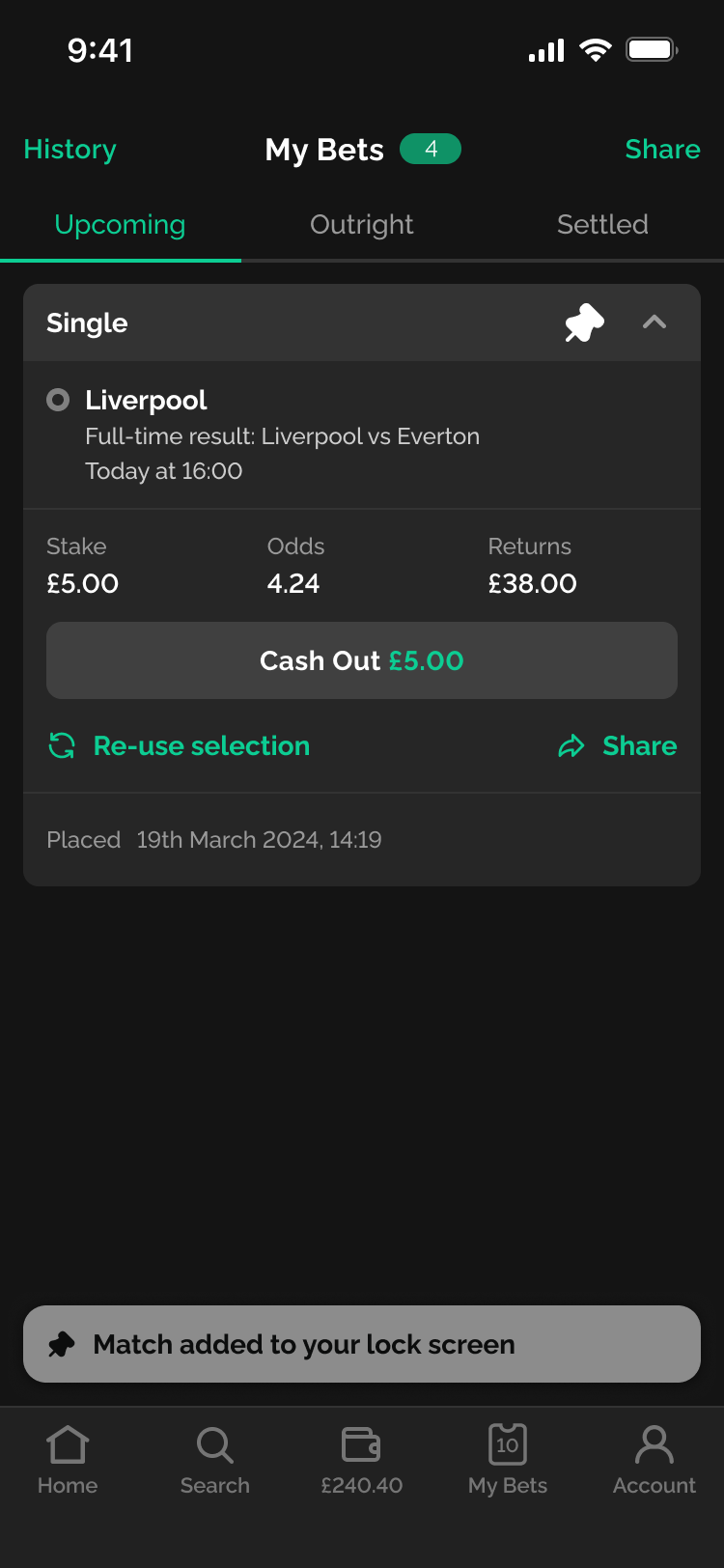Share the Liverpool bet from the card
This screenshot has height=1568, width=724.
[x=618, y=745]
